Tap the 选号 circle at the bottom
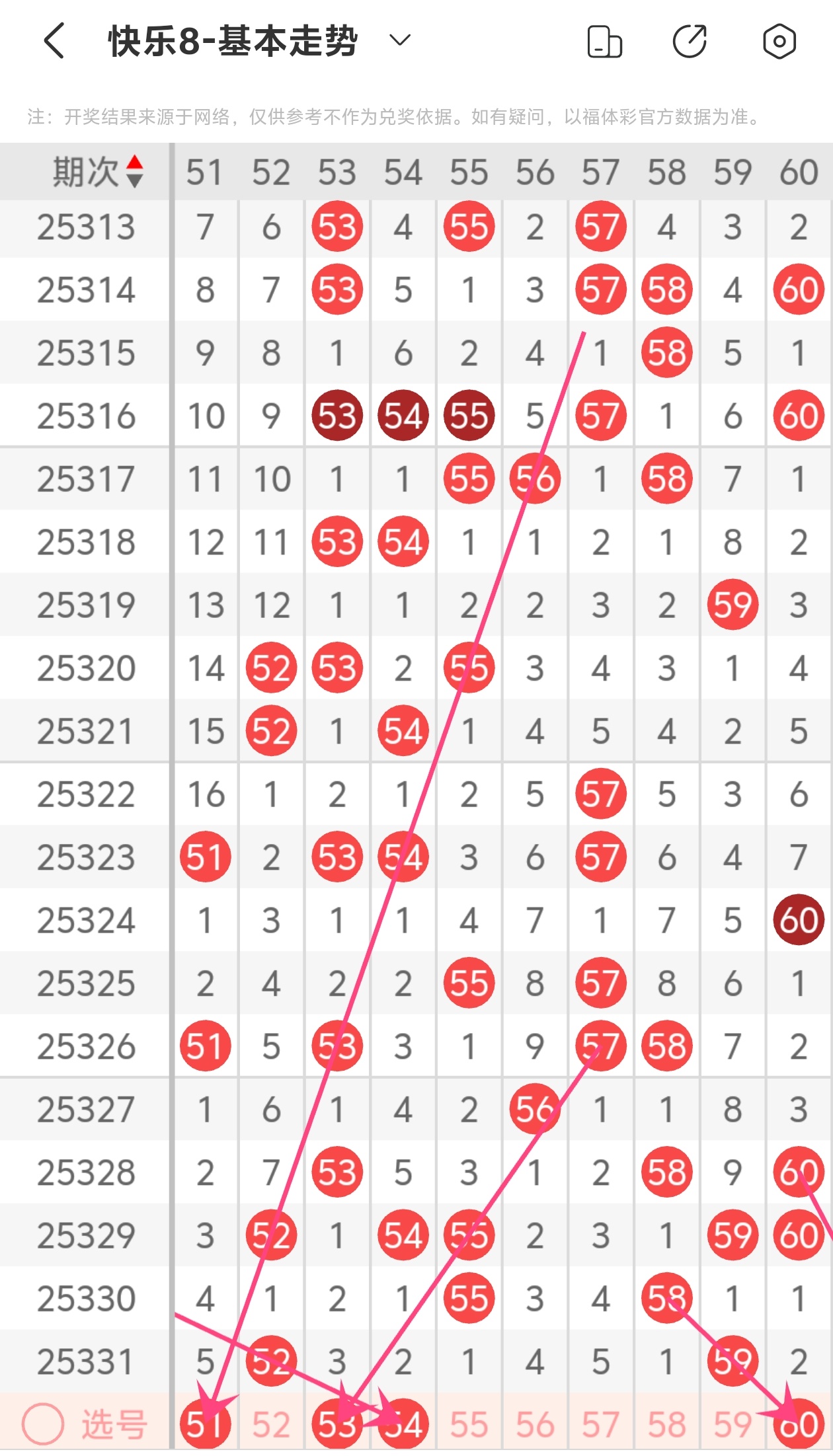Screen dimensions: 833x1456 (x=43, y=1424)
